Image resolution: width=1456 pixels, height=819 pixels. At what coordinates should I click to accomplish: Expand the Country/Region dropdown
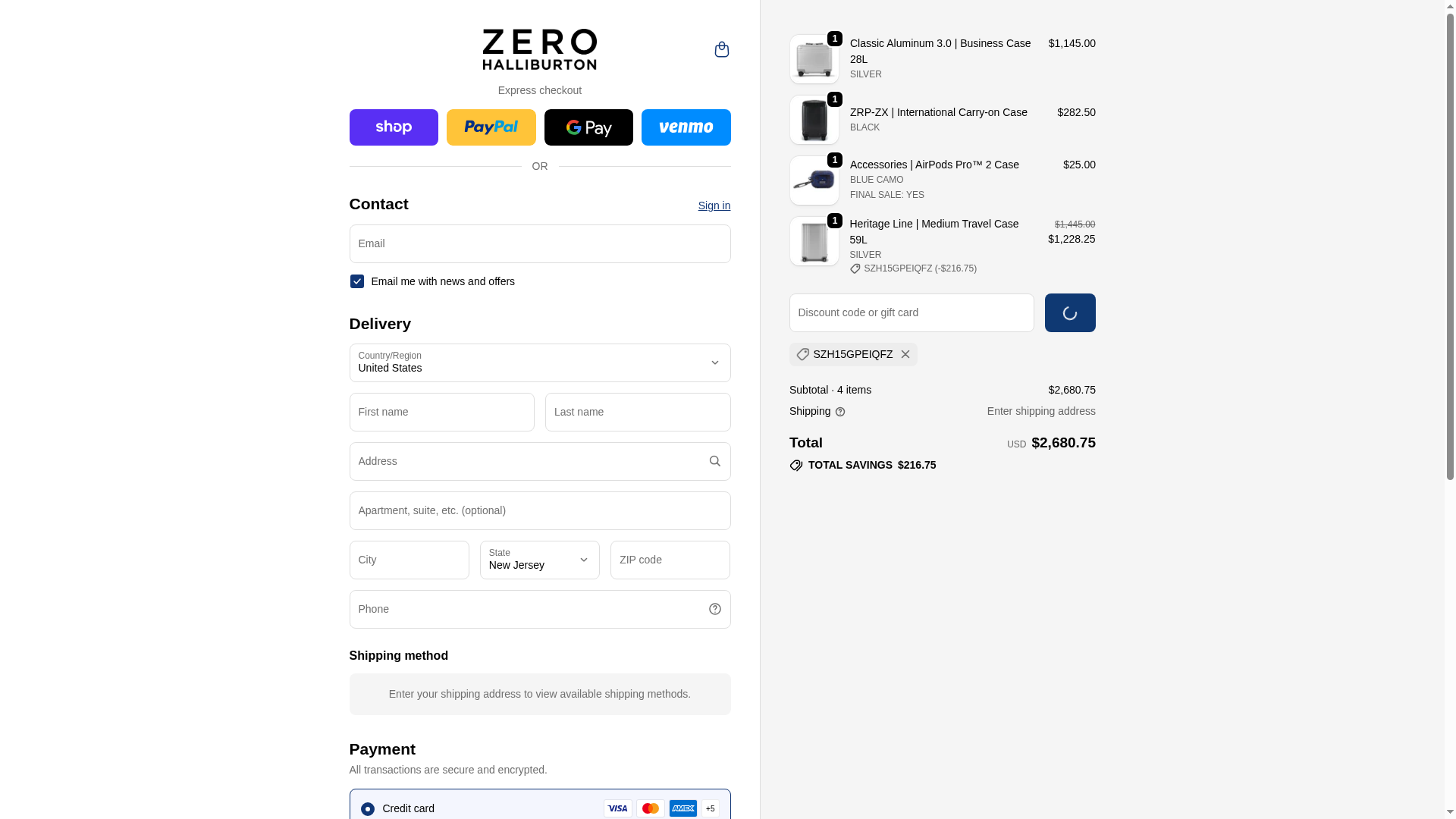pos(539,362)
